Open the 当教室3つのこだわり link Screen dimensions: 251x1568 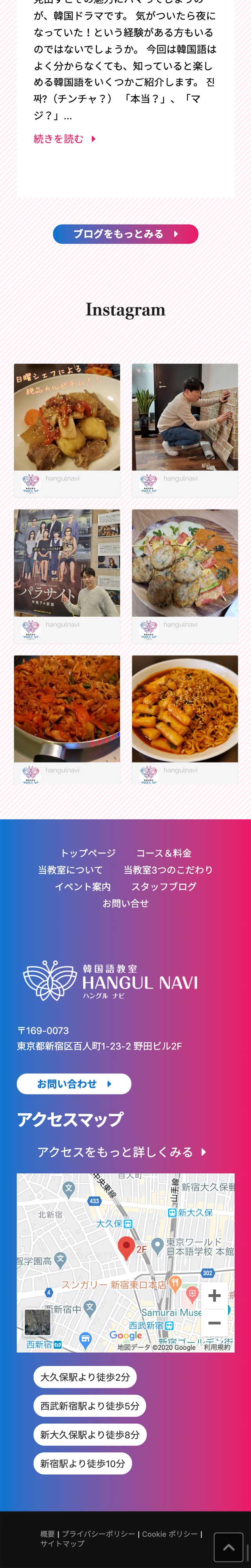coord(168,870)
